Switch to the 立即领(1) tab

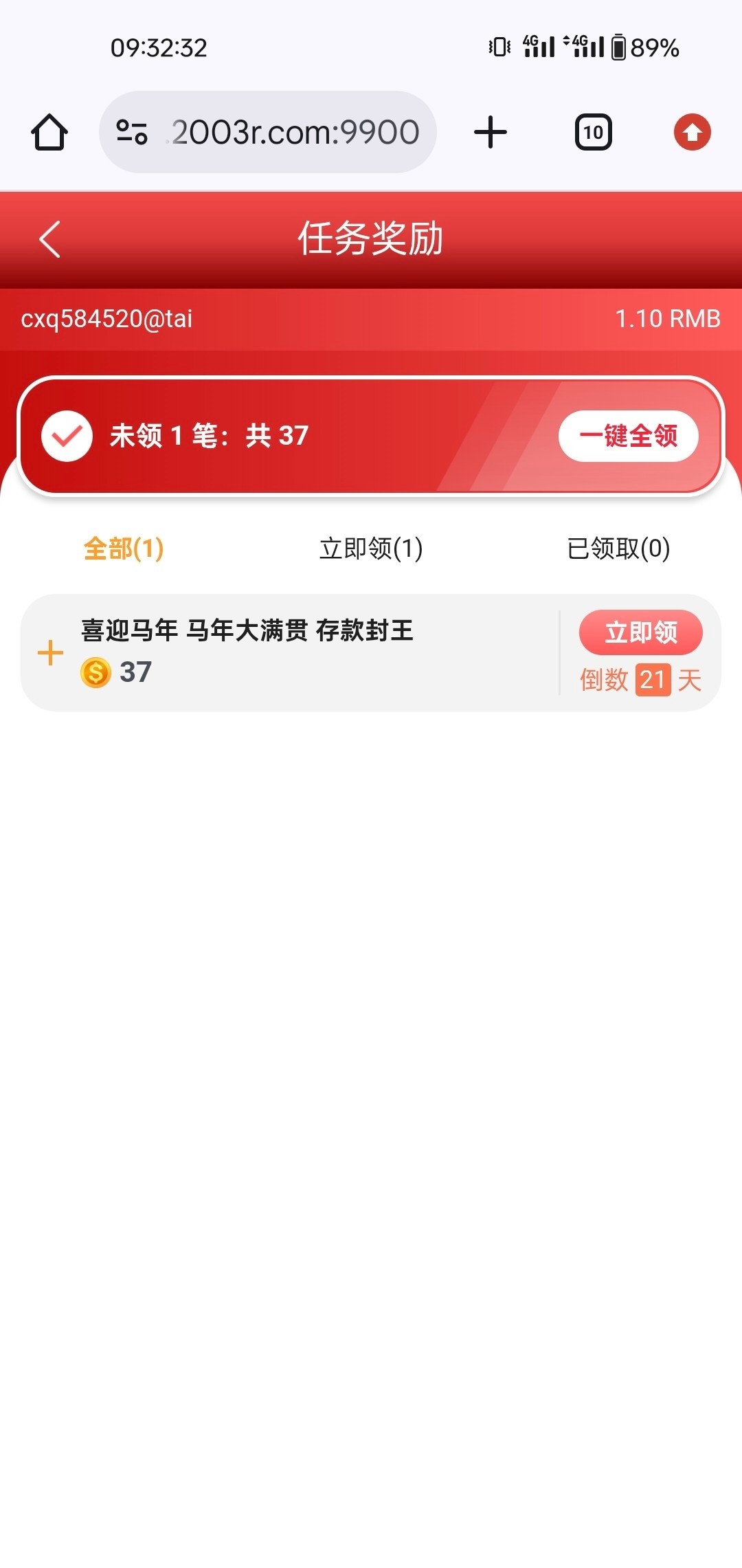(x=371, y=549)
